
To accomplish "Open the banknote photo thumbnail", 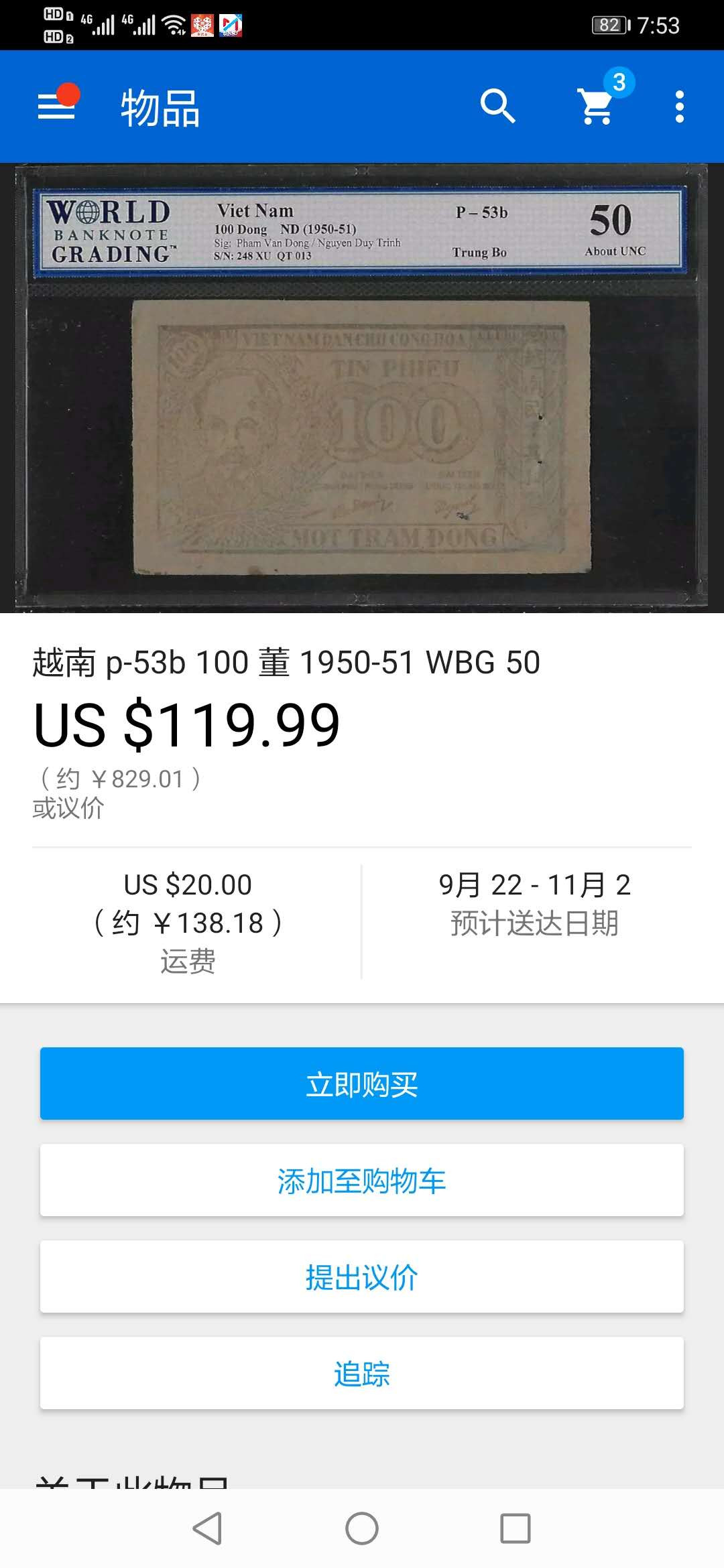I will pyautogui.click(x=362, y=389).
